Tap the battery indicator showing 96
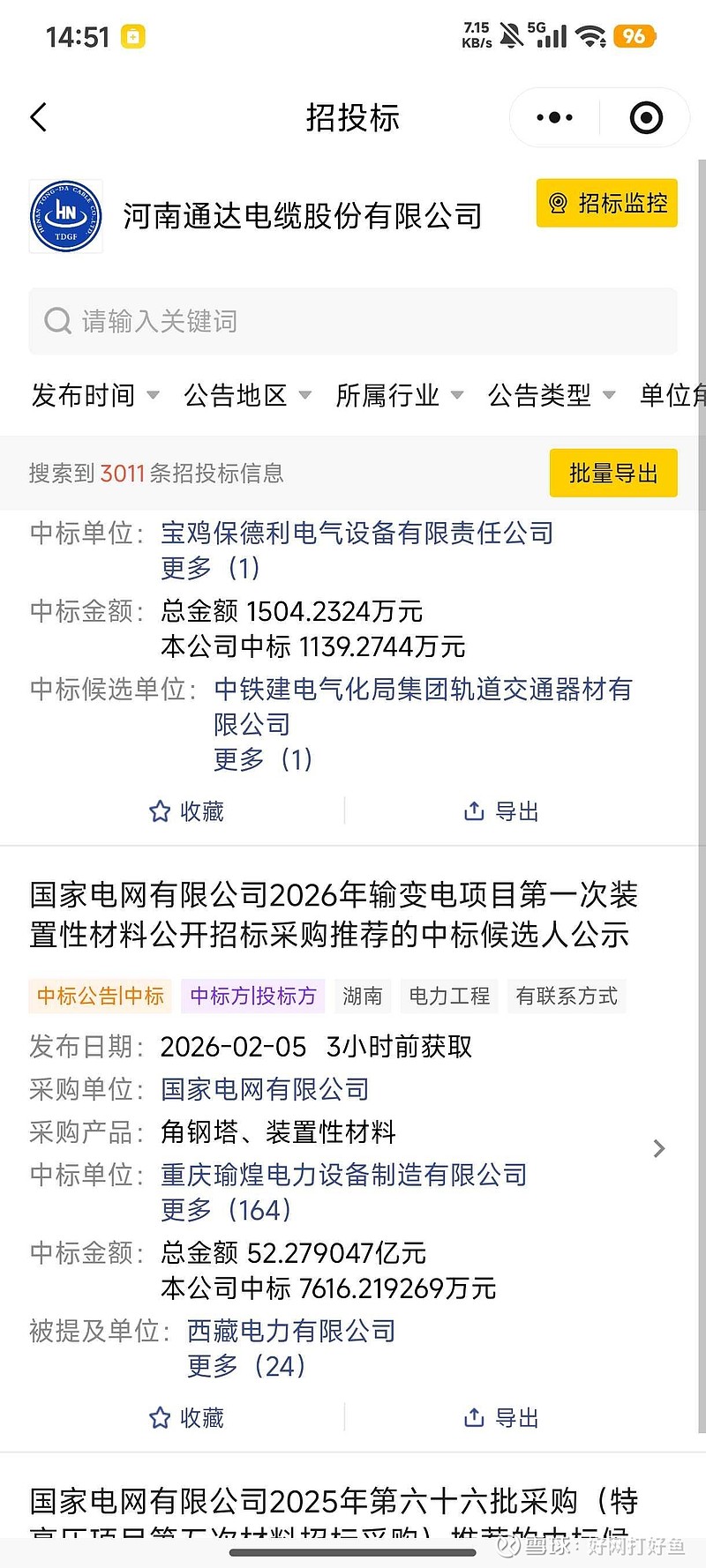This screenshot has width=706, height=1568. coord(635,36)
